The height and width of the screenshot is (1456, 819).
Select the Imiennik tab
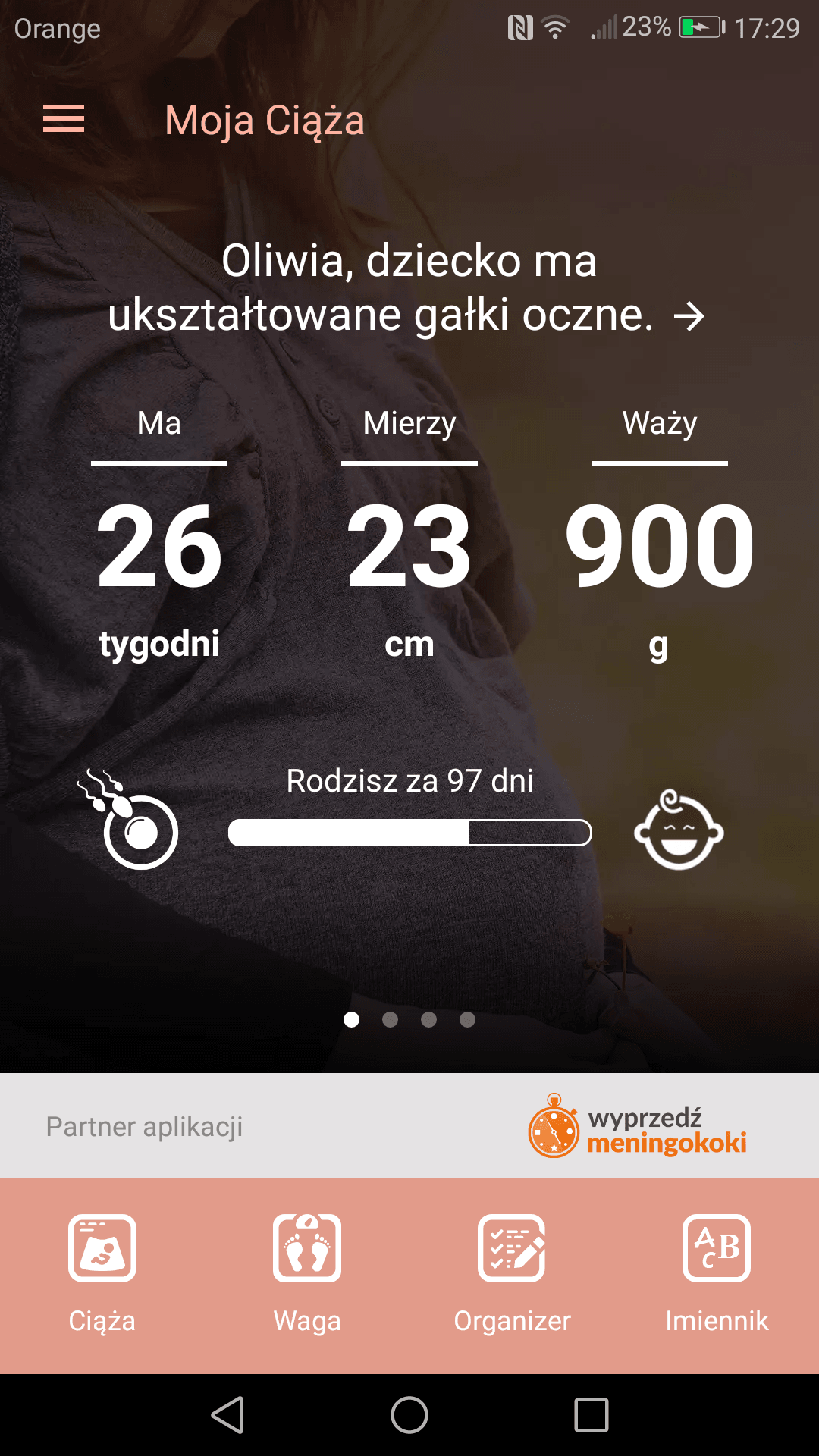717,1274
